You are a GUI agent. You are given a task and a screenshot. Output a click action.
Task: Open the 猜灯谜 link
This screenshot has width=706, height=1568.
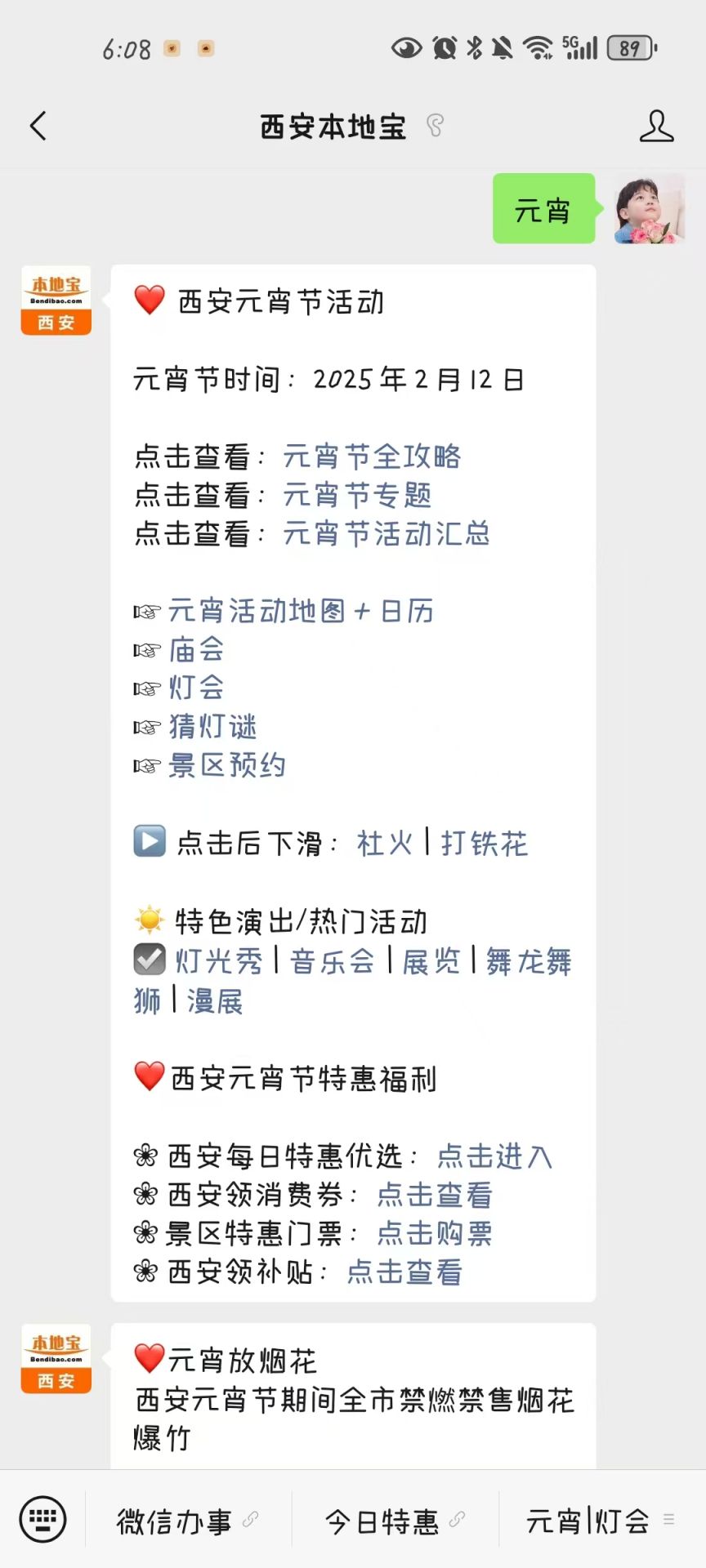[212, 727]
